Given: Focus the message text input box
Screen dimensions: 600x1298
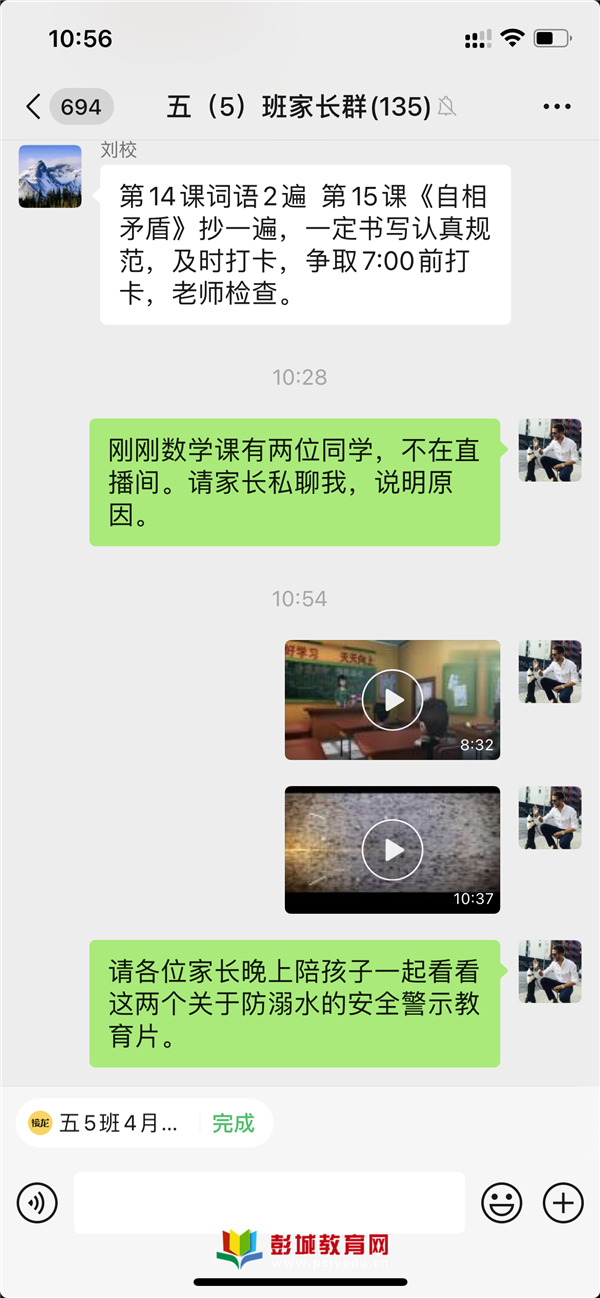Looking at the screenshot, I should click(269, 1203).
